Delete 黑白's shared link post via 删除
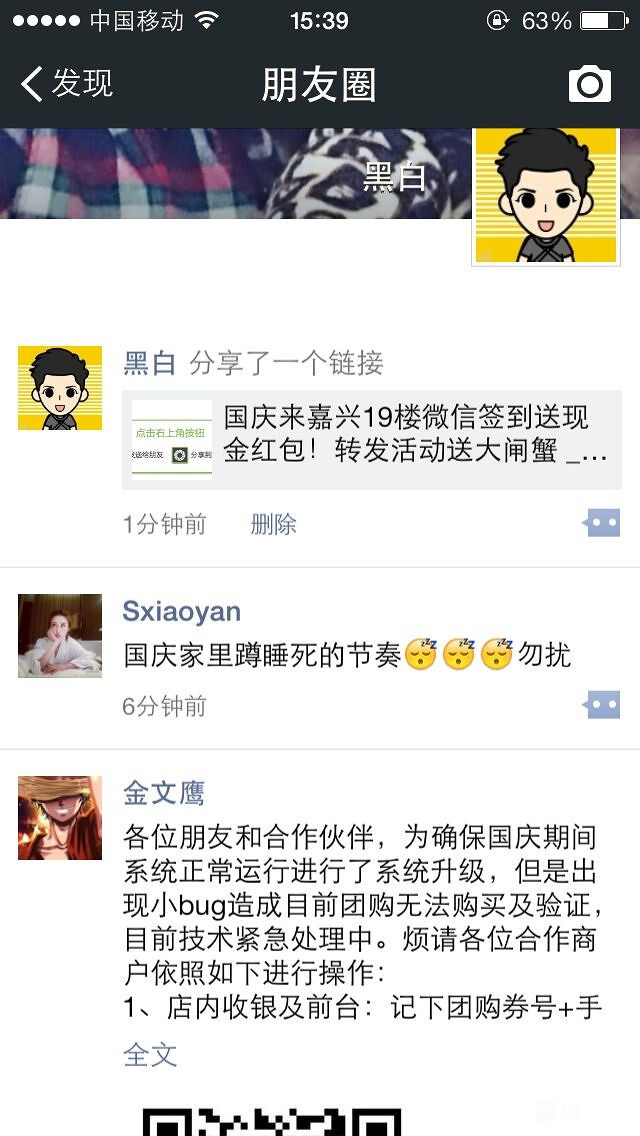The image size is (640, 1136). click(x=273, y=524)
